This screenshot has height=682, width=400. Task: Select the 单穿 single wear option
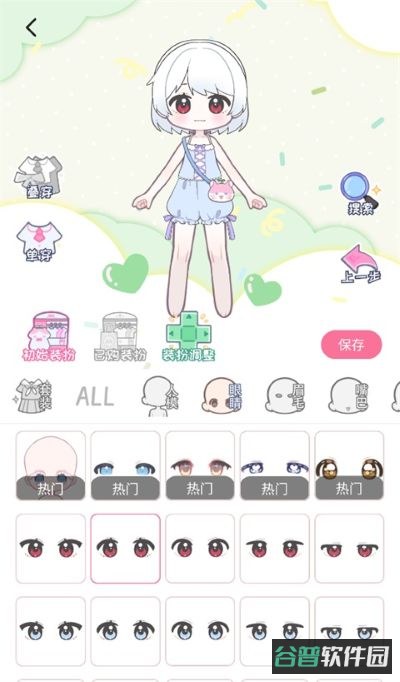[39, 242]
